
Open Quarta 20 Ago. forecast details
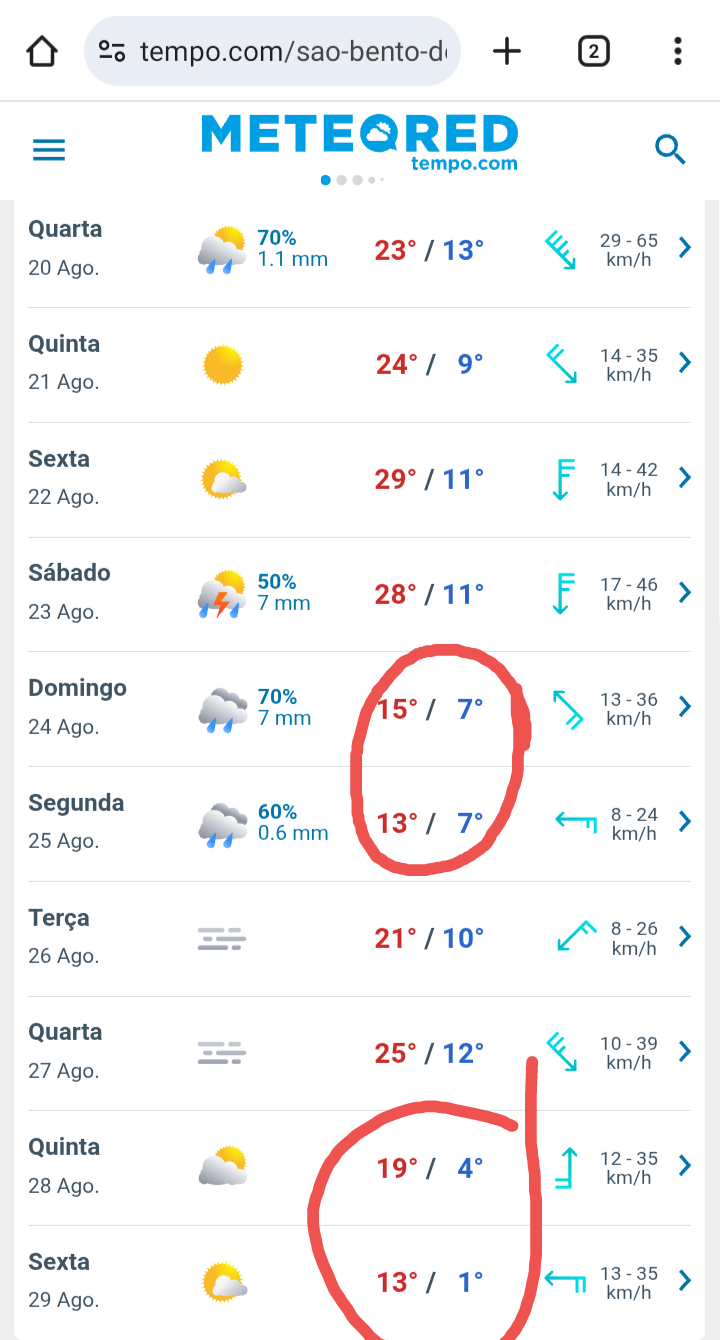click(684, 248)
